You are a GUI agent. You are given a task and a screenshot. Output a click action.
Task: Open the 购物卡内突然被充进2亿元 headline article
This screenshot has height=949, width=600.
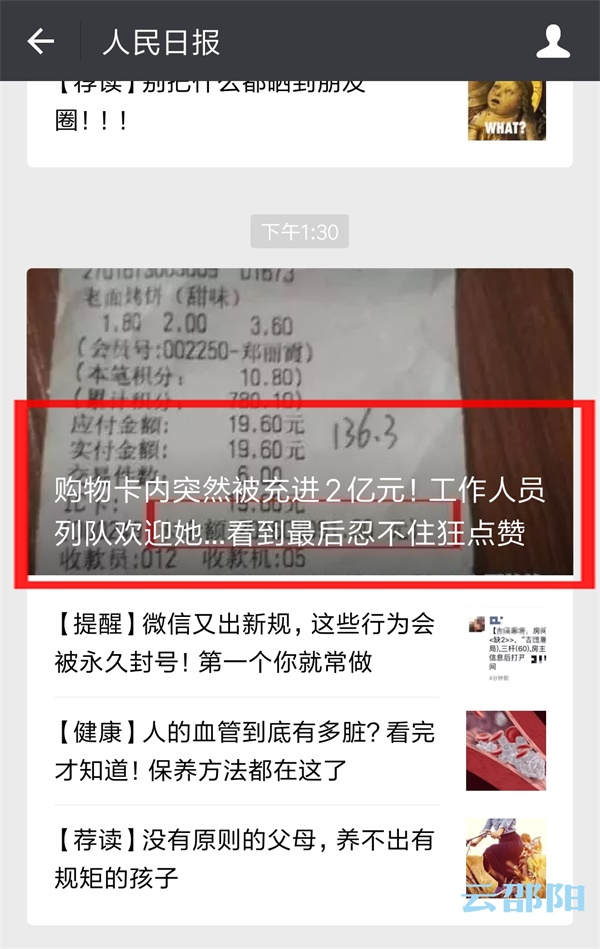point(300,510)
